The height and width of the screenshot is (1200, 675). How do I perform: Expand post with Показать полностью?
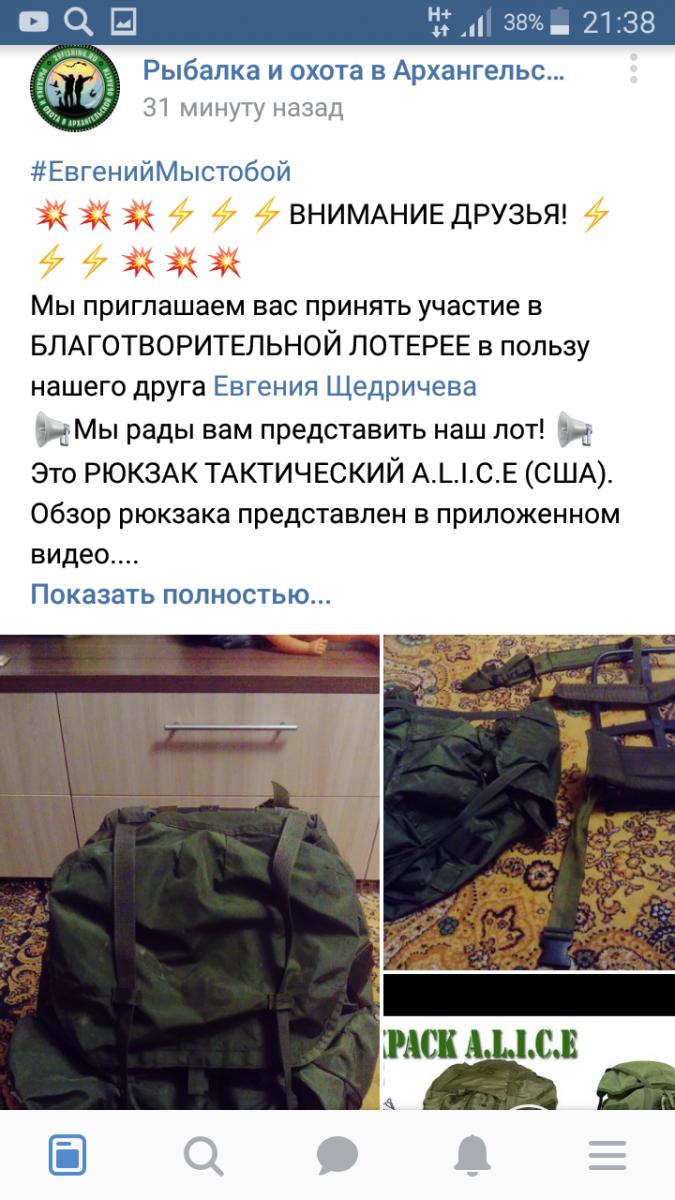(x=181, y=595)
